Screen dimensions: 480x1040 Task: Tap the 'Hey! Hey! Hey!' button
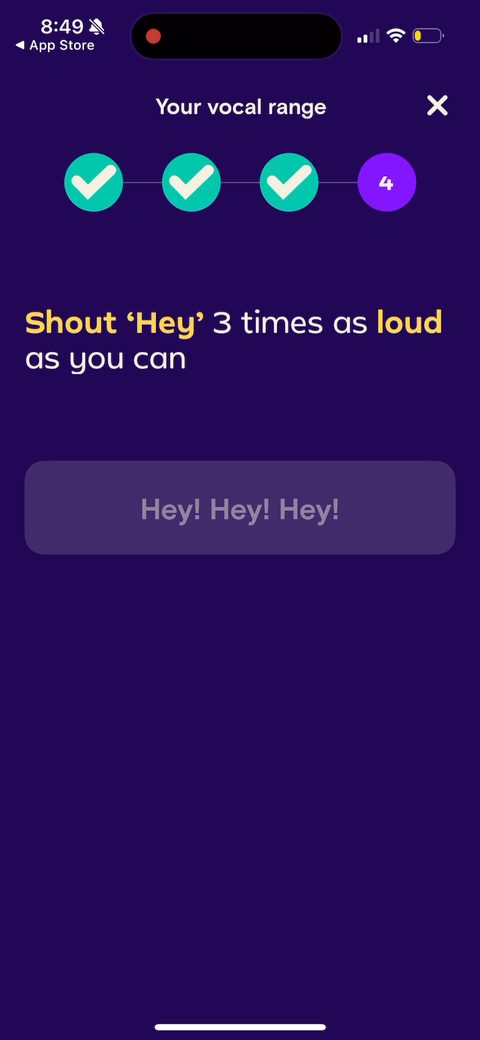coord(240,507)
